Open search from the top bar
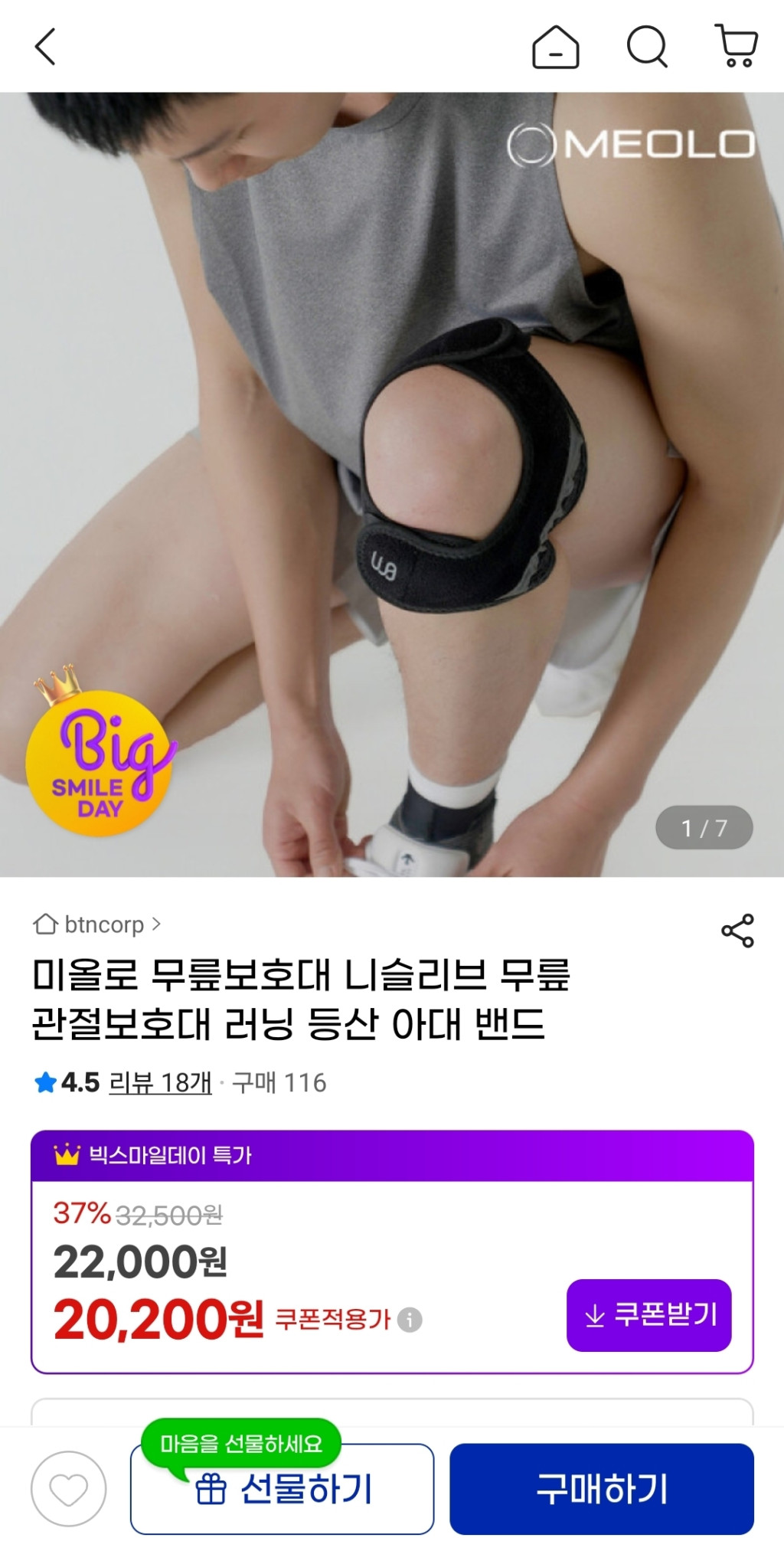Viewport: 784px width, 1551px height. pyautogui.click(x=647, y=47)
